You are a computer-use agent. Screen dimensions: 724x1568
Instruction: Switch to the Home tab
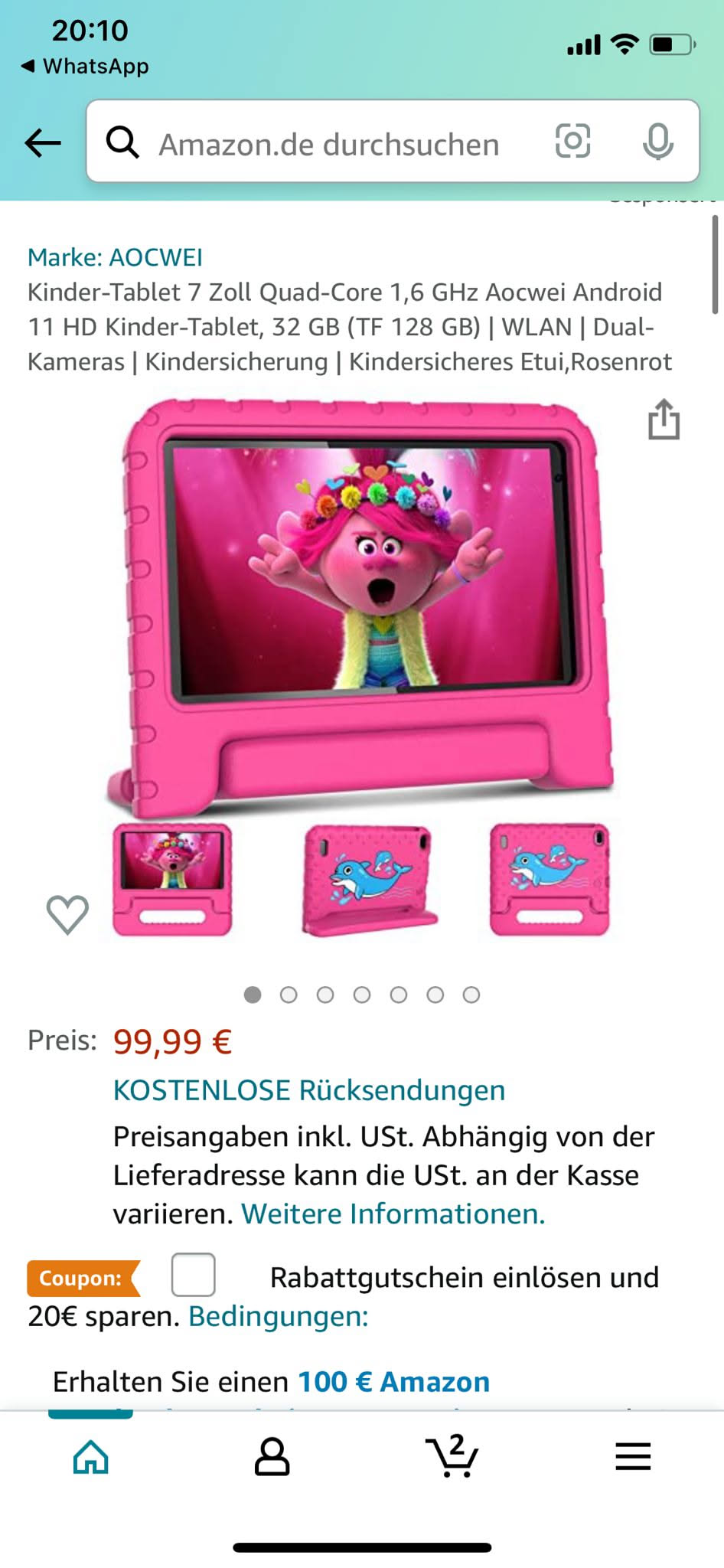coord(90,1456)
